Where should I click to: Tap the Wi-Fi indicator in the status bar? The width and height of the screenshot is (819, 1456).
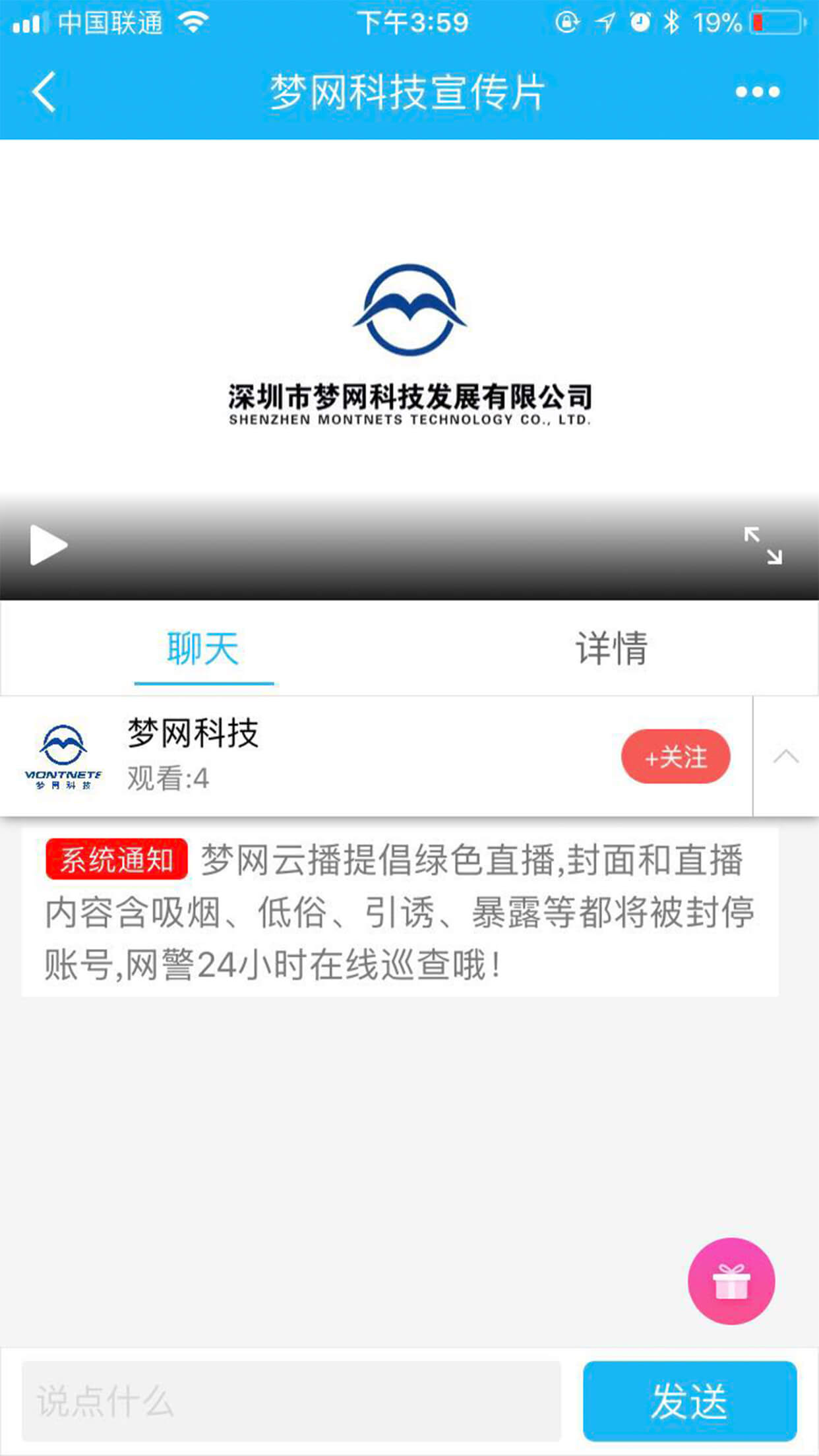coord(191,21)
